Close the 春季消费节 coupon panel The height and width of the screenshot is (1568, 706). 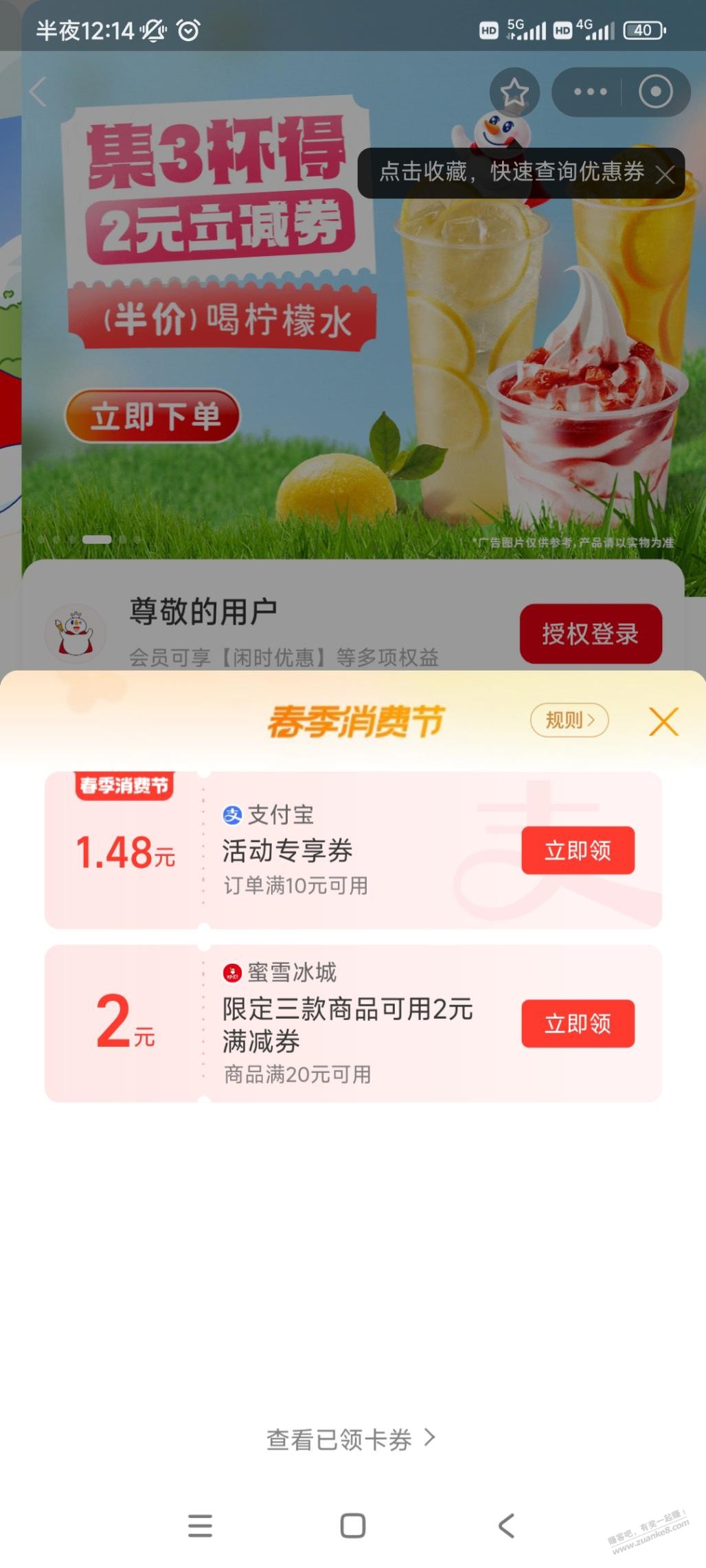[x=663, y=722]
